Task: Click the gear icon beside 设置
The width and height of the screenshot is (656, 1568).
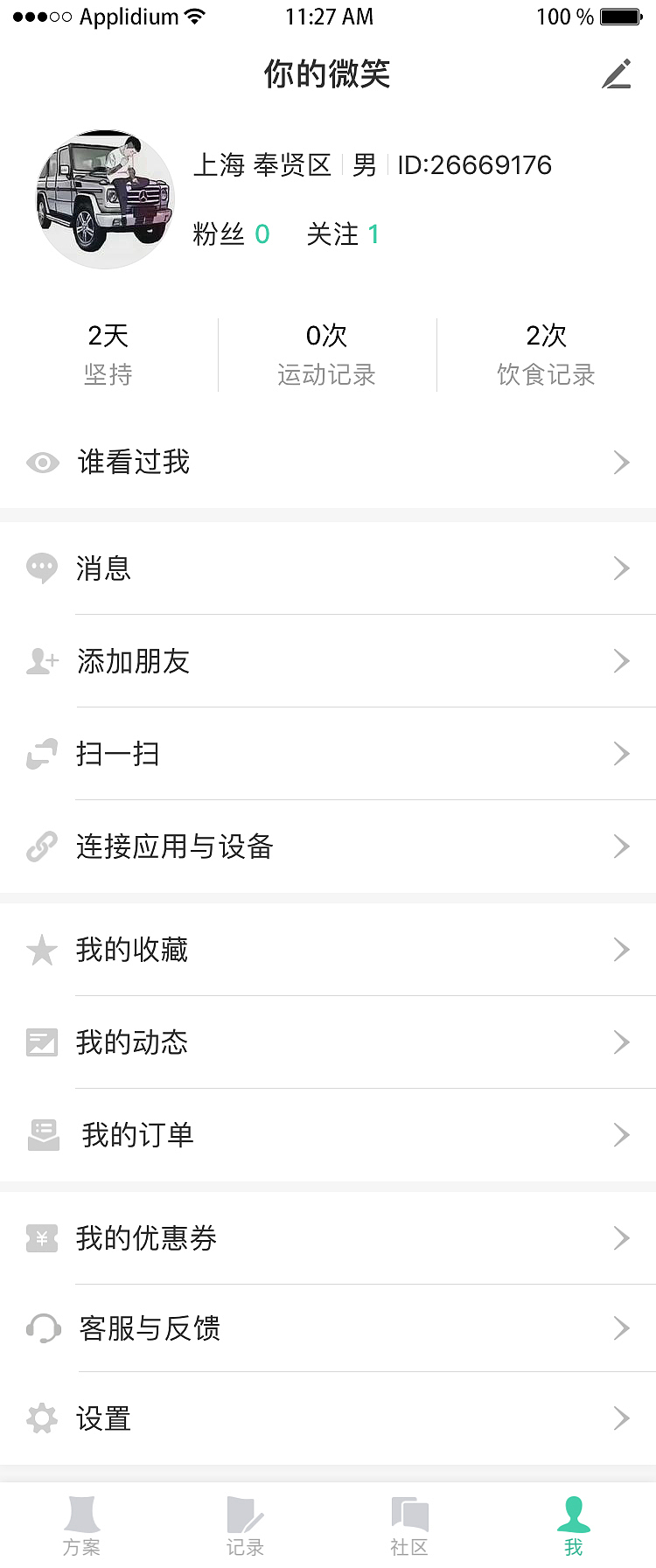Action: 42,1418
